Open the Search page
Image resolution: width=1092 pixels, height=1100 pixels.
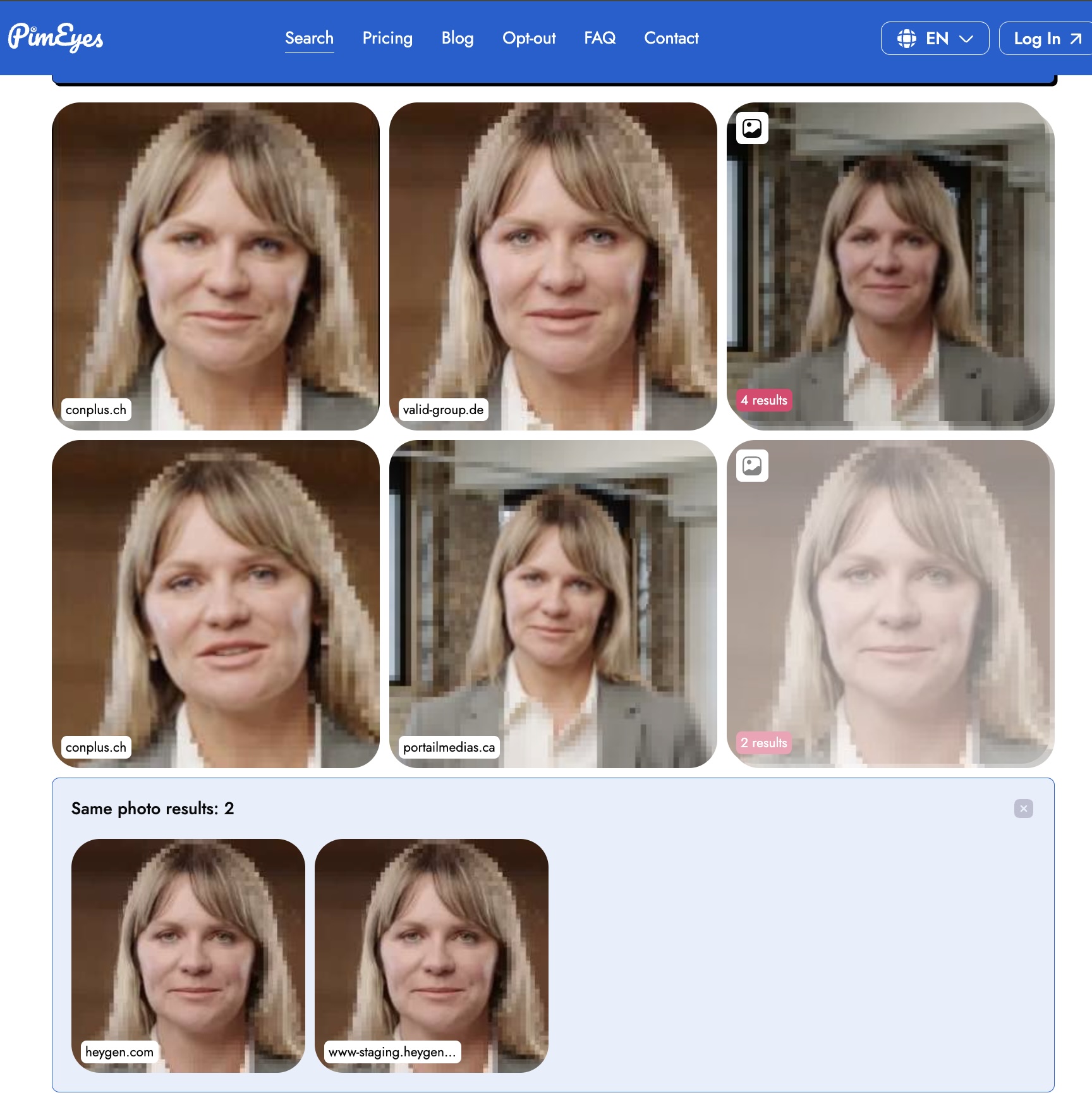coord(309,38)
